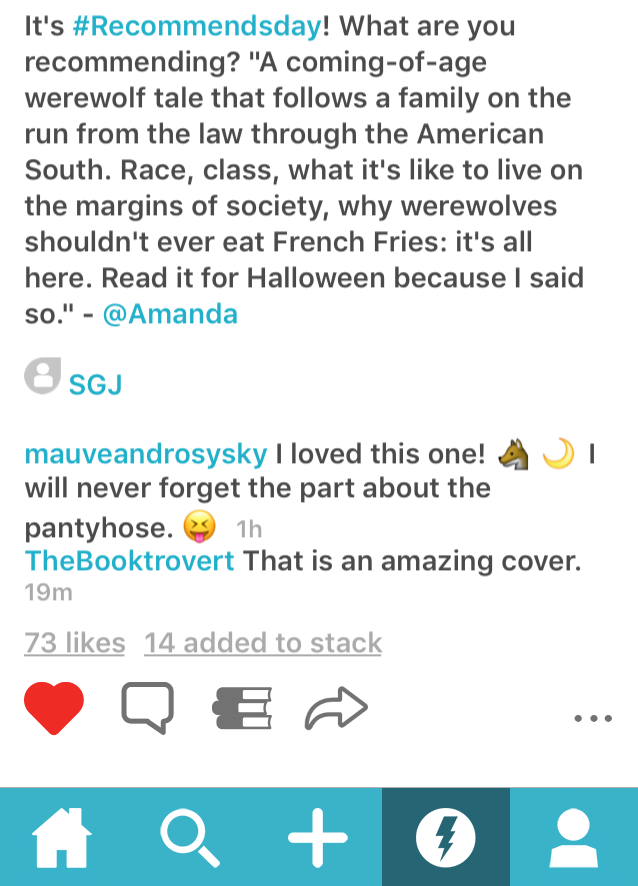This screenshot has height=886, width=638.
Task: Show the 73 likes list
Action: point(74,643)
